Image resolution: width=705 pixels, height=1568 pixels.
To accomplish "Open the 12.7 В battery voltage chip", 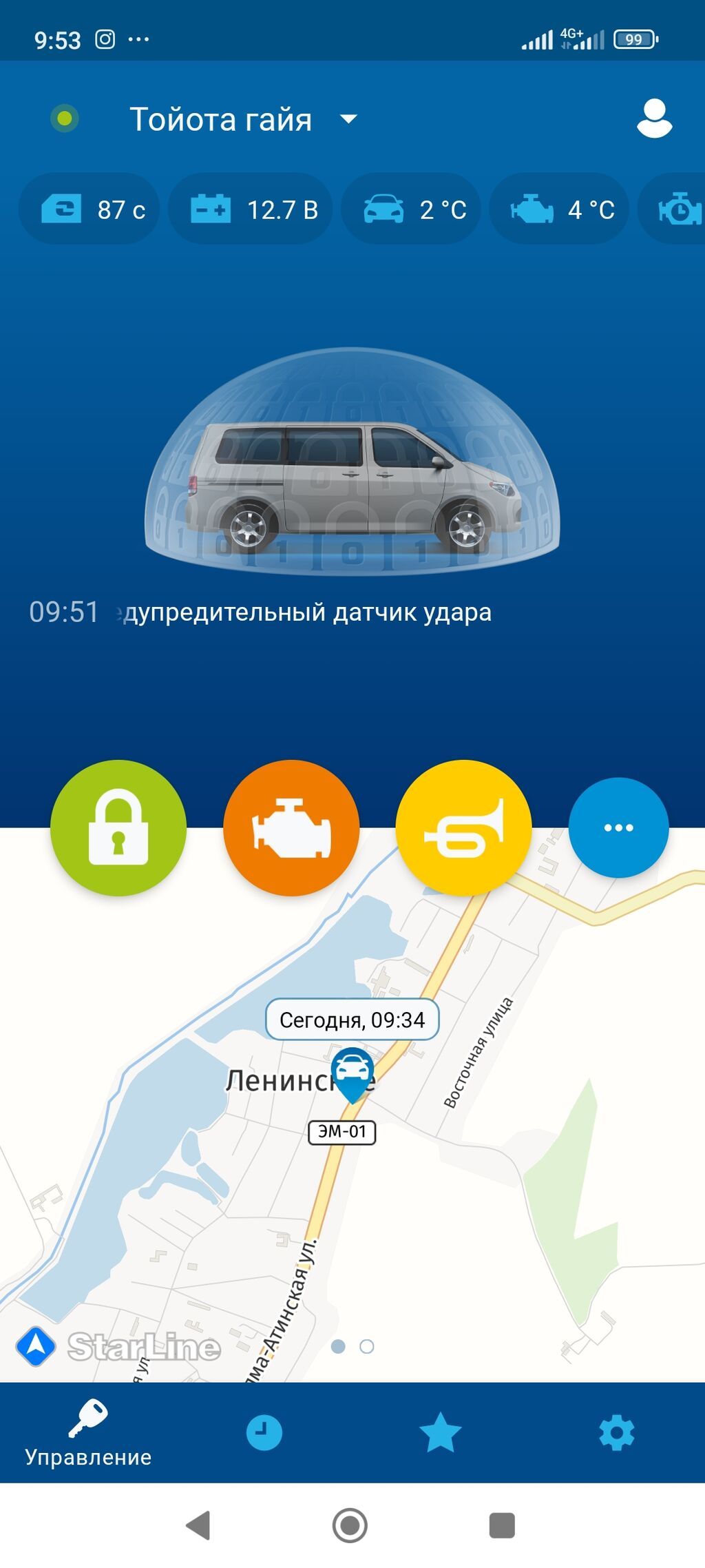I will click(x=251, y=209).
